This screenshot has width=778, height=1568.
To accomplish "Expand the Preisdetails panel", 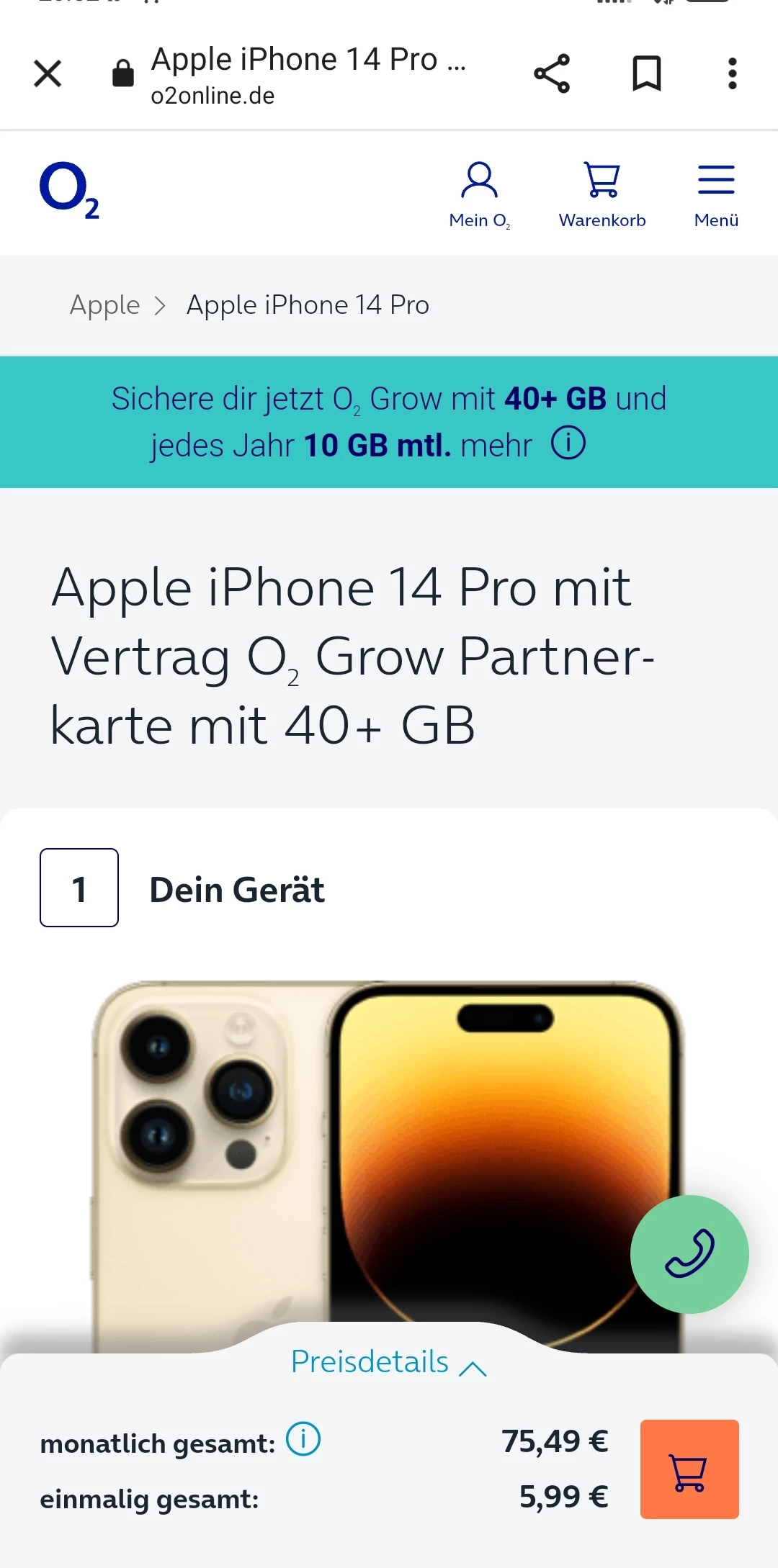I will pos(389,1362).
